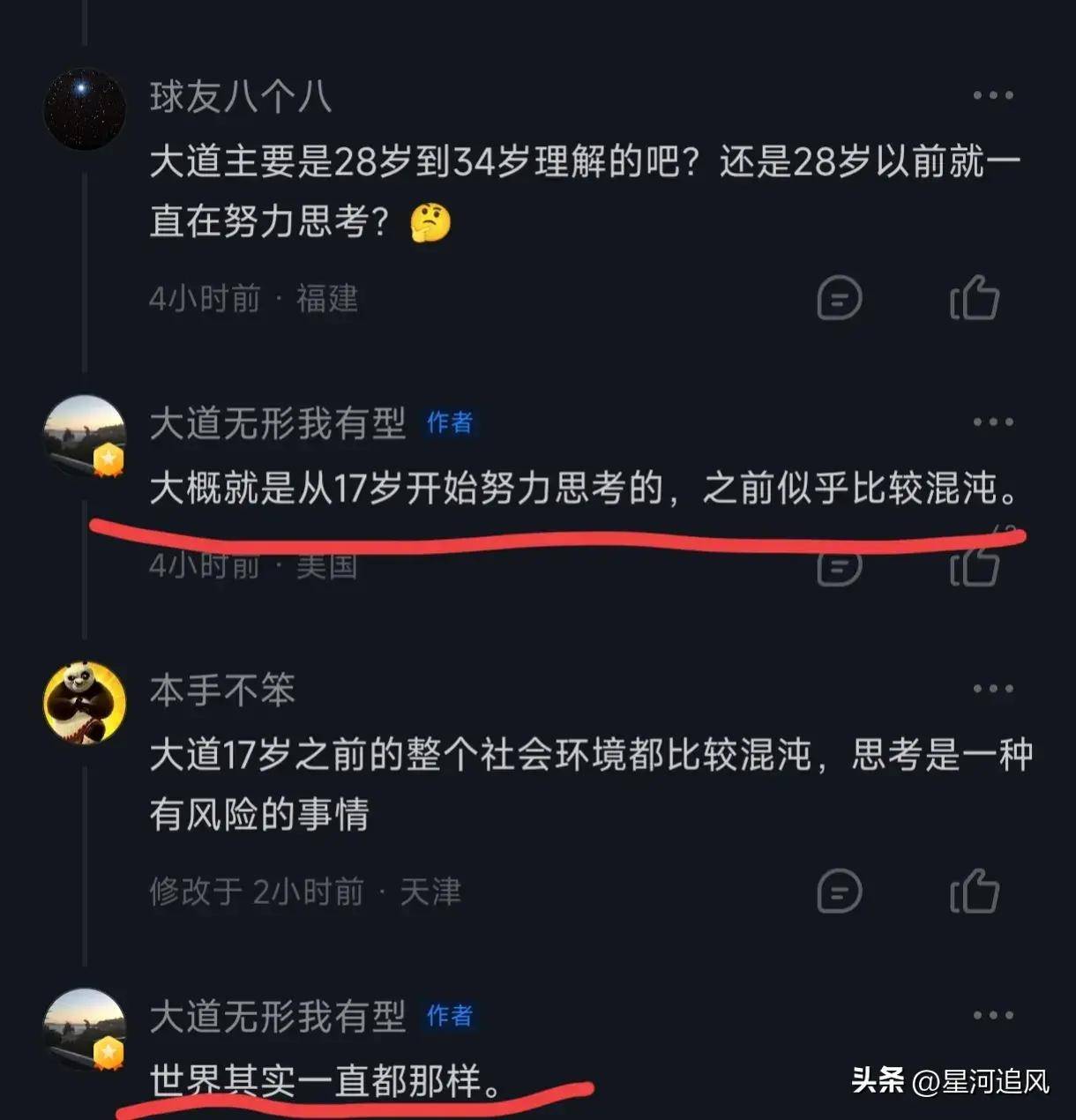1076x1120 pixels.
Task: Like 球友八个八's comment
Action: (x=974, y=298)
